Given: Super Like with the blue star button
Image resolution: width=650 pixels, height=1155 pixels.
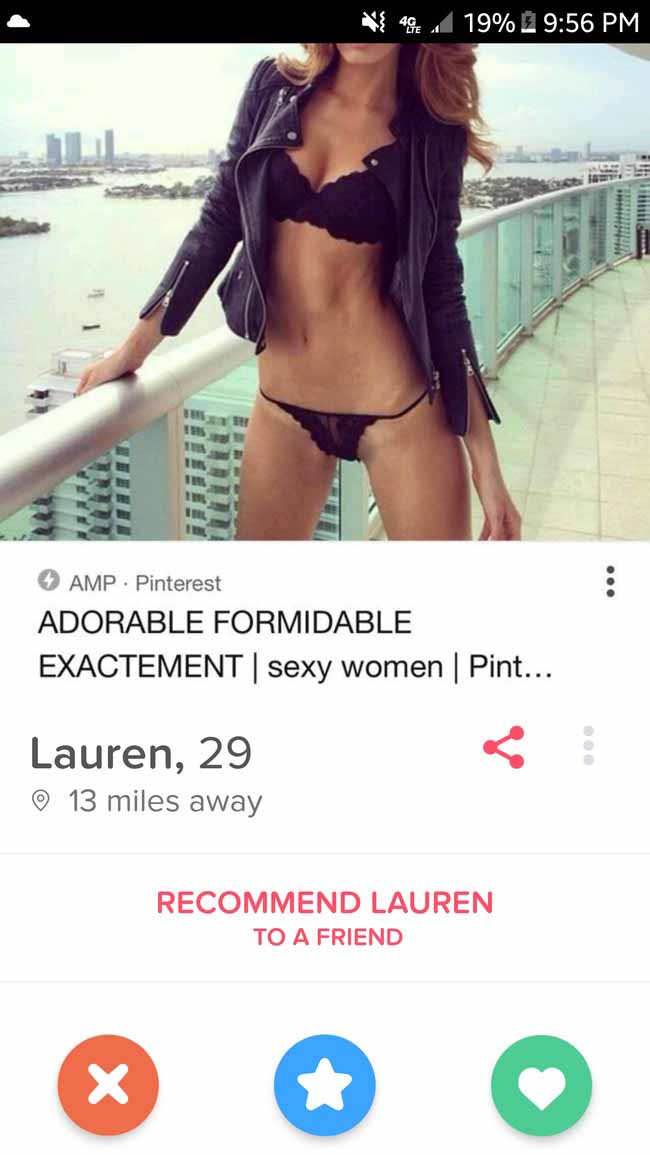Looking at the screenshot, I should coord(325,1085).
